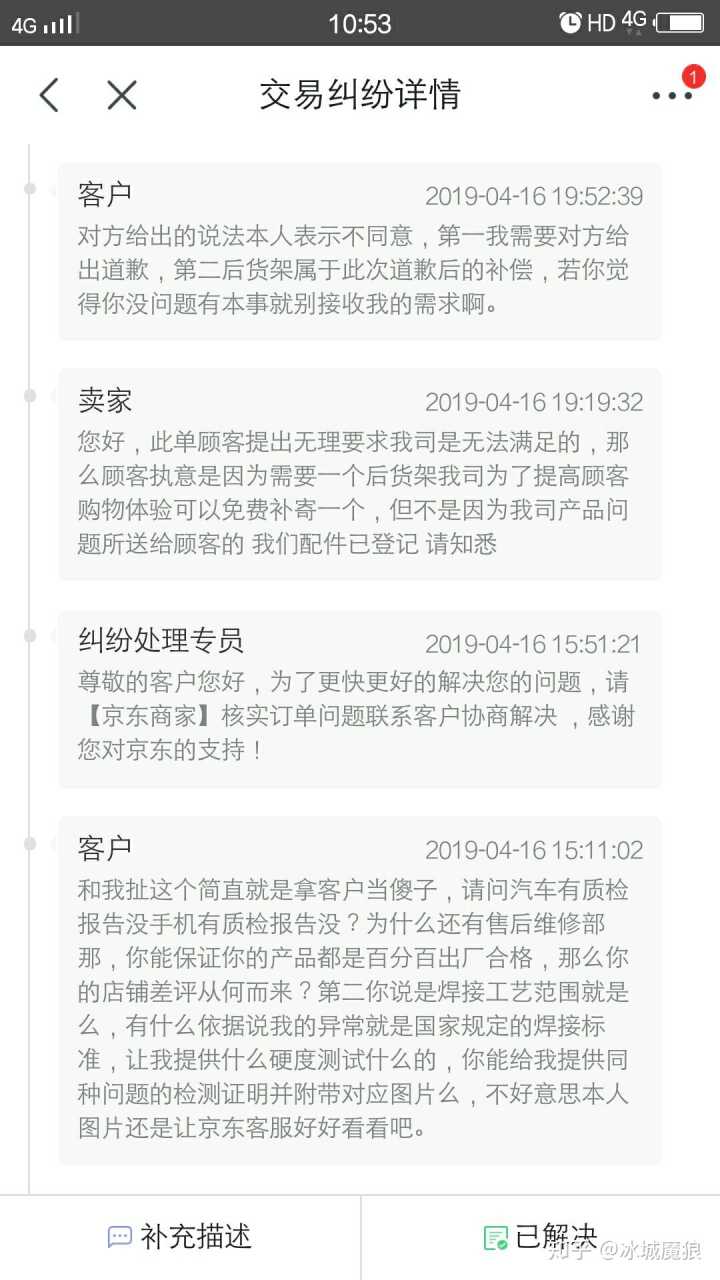Mark the dispute as 已解决
720x1280 pixels.
pyautogui.click(x=540, y=1237)
